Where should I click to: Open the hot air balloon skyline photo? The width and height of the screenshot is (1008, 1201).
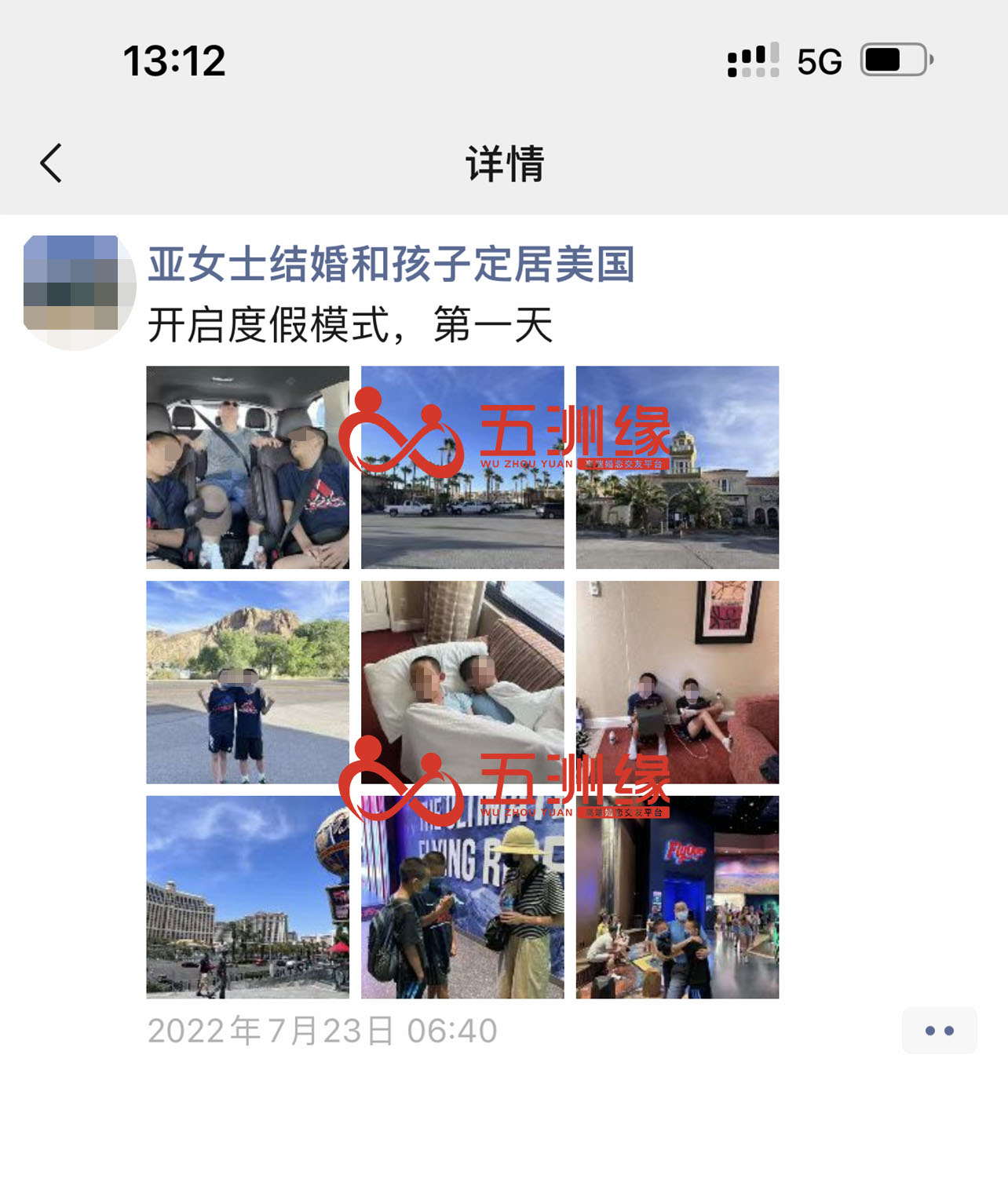(247, 897)
